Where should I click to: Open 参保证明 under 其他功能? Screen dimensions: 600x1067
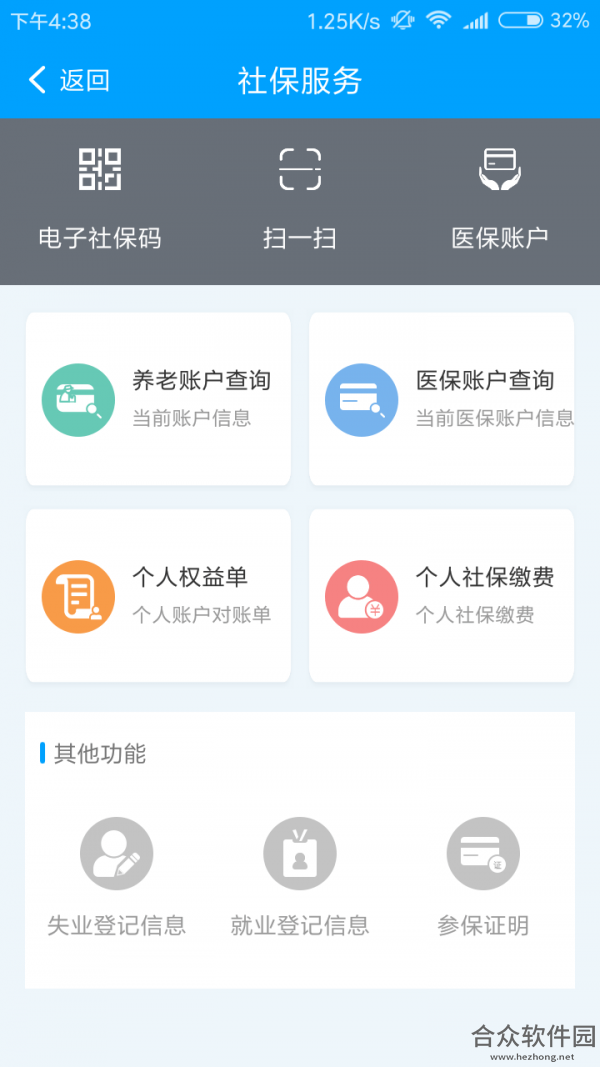tap(483, 877)
